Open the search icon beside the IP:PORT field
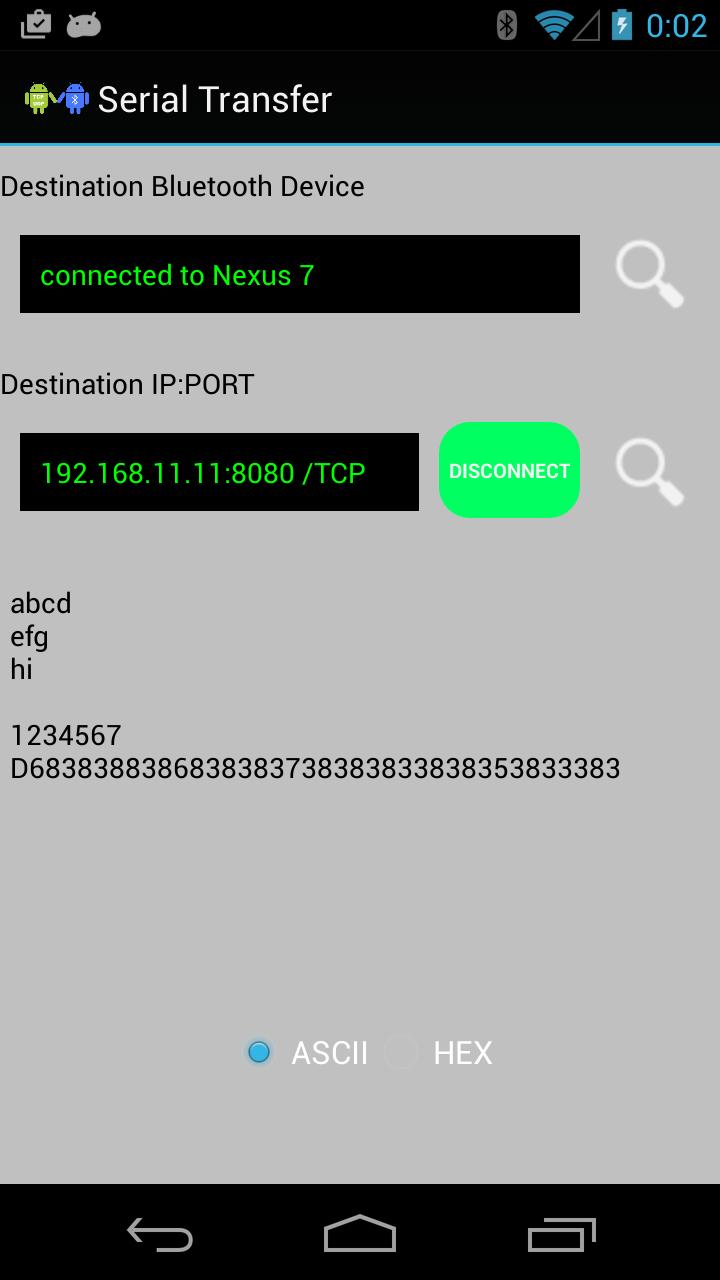The image size is (720, 1280). point(649,472)
